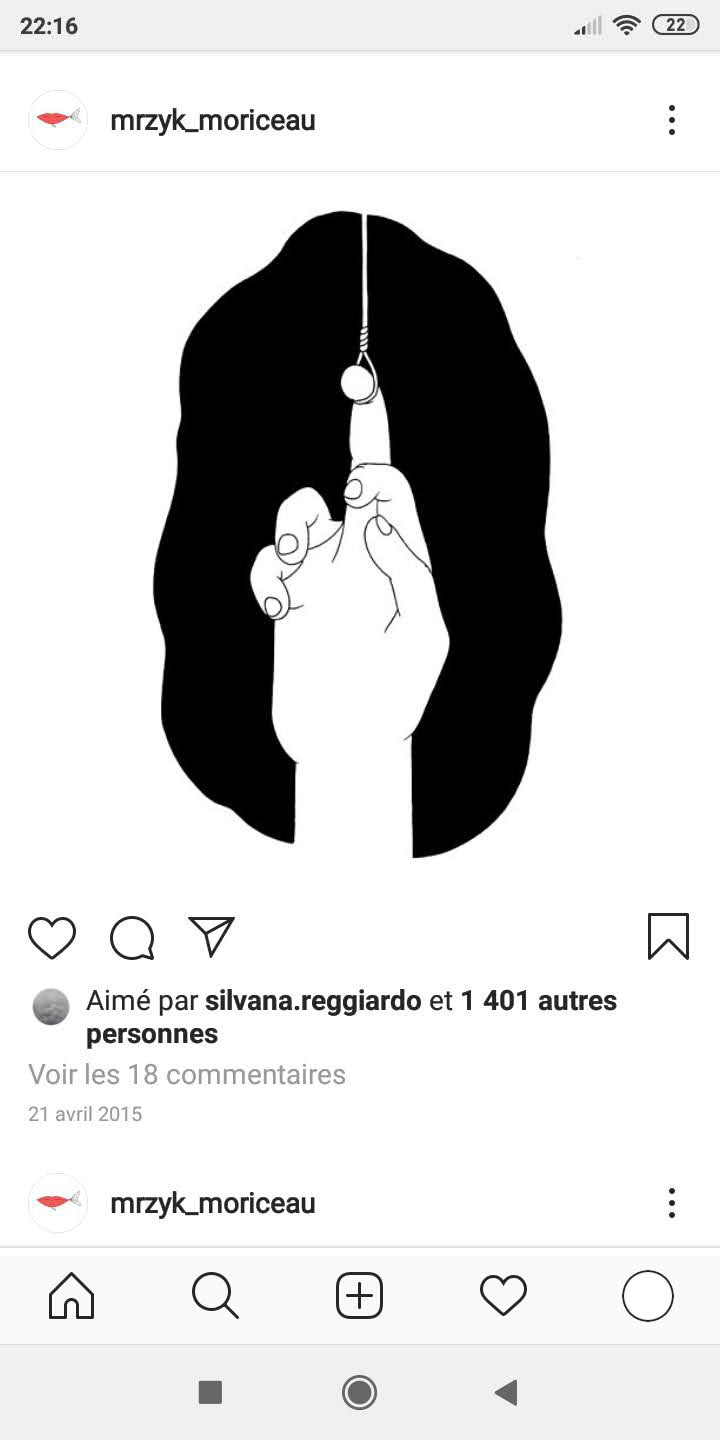Create a new post with the plus icon
Viewport: 720px width, 1440px height.
pyautogui.click(x=359, y=1296)
